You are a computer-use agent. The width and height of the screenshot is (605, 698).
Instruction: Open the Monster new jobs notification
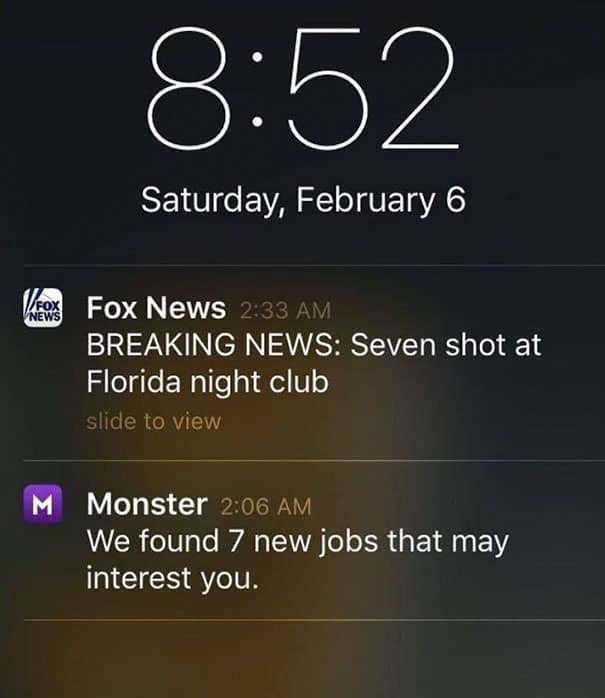pyautogui.click(x=314, y=540)
